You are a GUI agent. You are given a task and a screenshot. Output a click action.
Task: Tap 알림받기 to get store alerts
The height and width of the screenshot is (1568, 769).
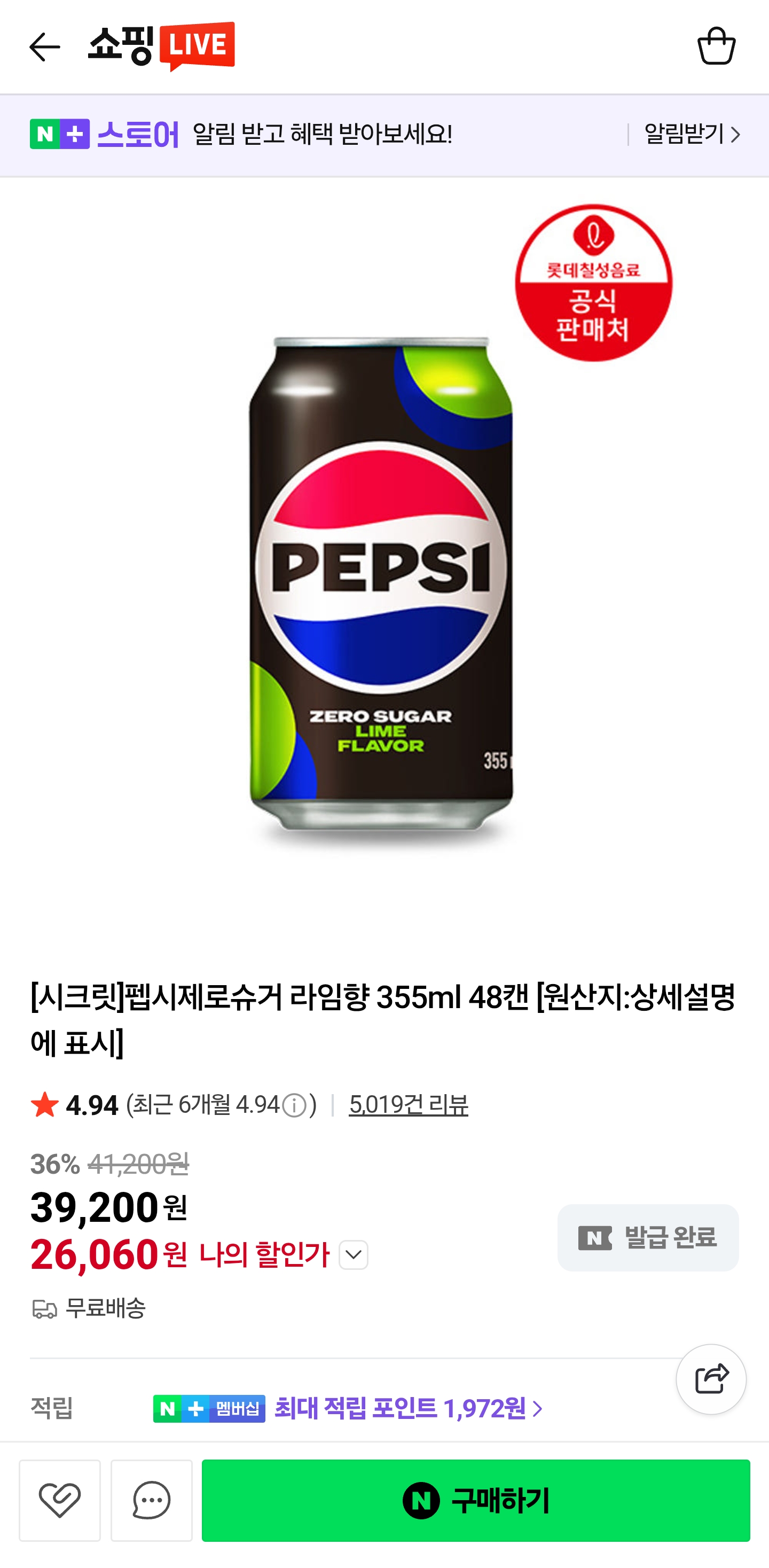pos(692,134)
